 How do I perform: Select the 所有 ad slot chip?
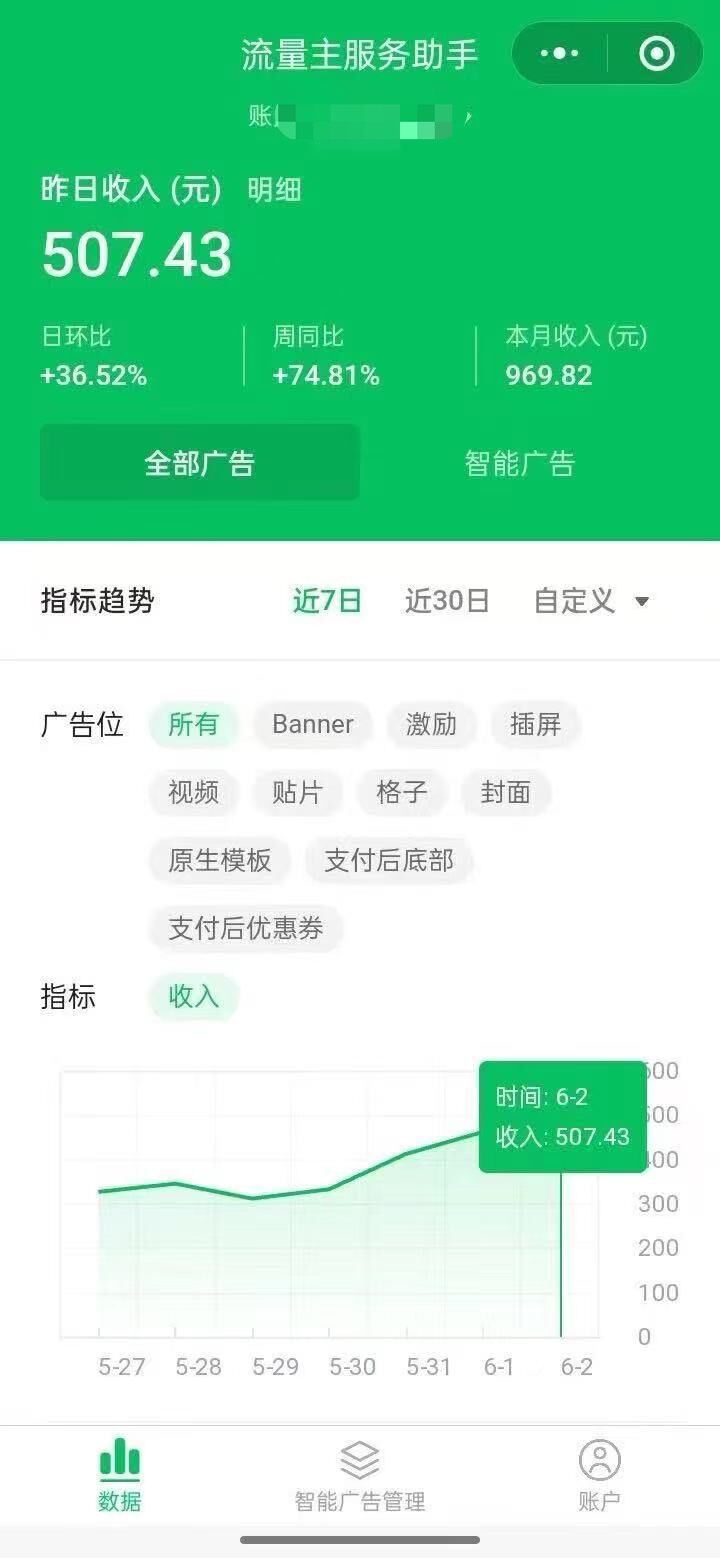point(193,724)
